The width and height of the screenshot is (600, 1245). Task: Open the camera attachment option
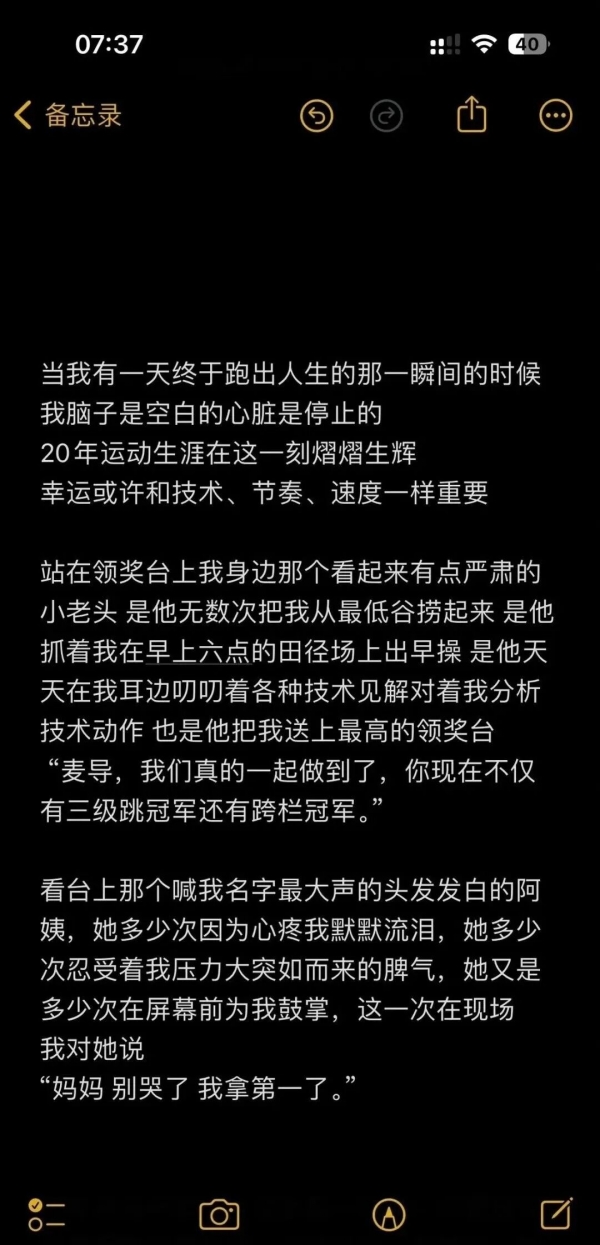[x=219, y=1214]
